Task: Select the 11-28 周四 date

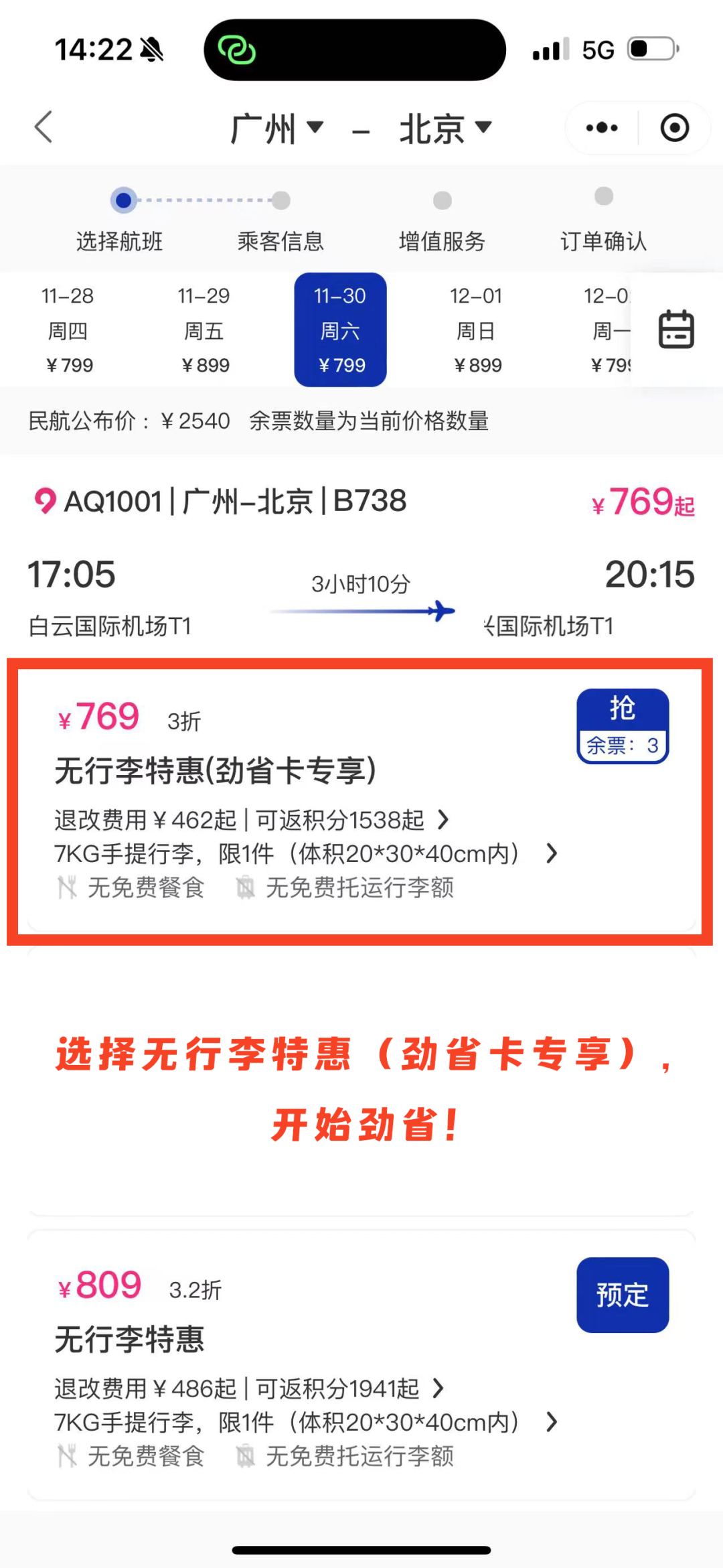Action: tap(69, 330)
